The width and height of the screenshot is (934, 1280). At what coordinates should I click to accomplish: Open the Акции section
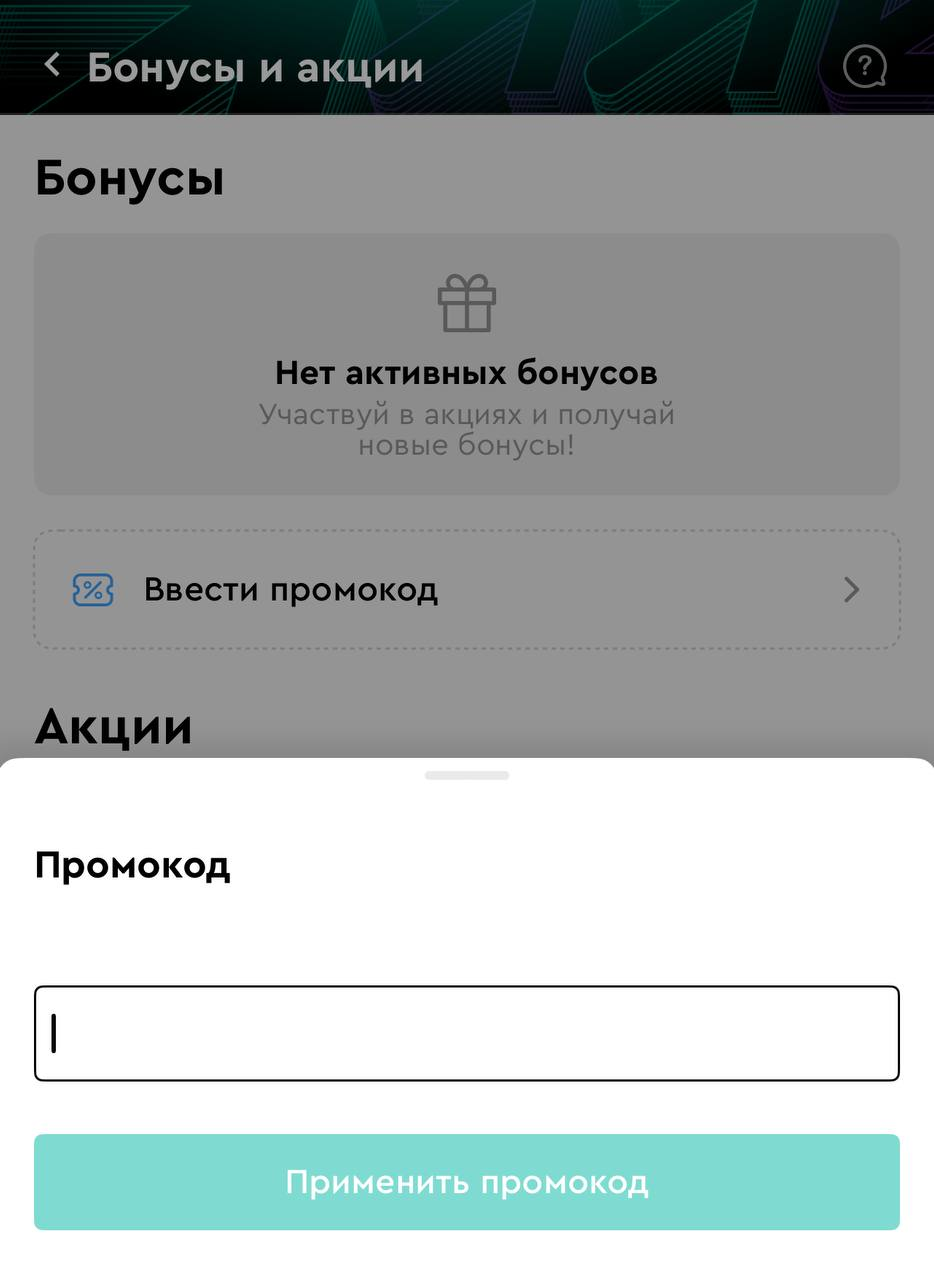pos(113,728)
